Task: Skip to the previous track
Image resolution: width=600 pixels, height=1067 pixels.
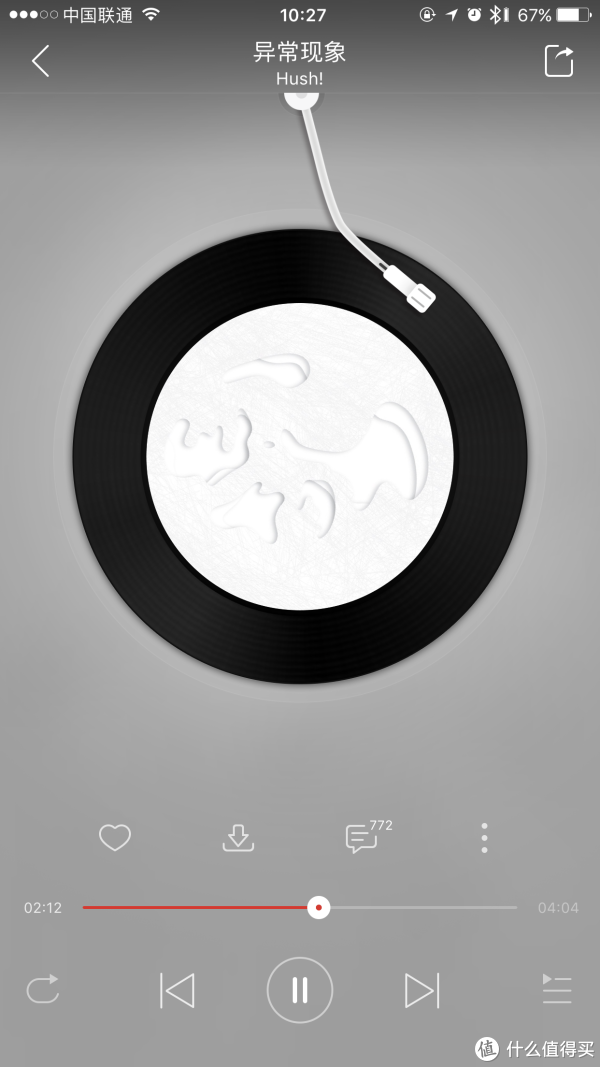Action: (x=177, y=990)
